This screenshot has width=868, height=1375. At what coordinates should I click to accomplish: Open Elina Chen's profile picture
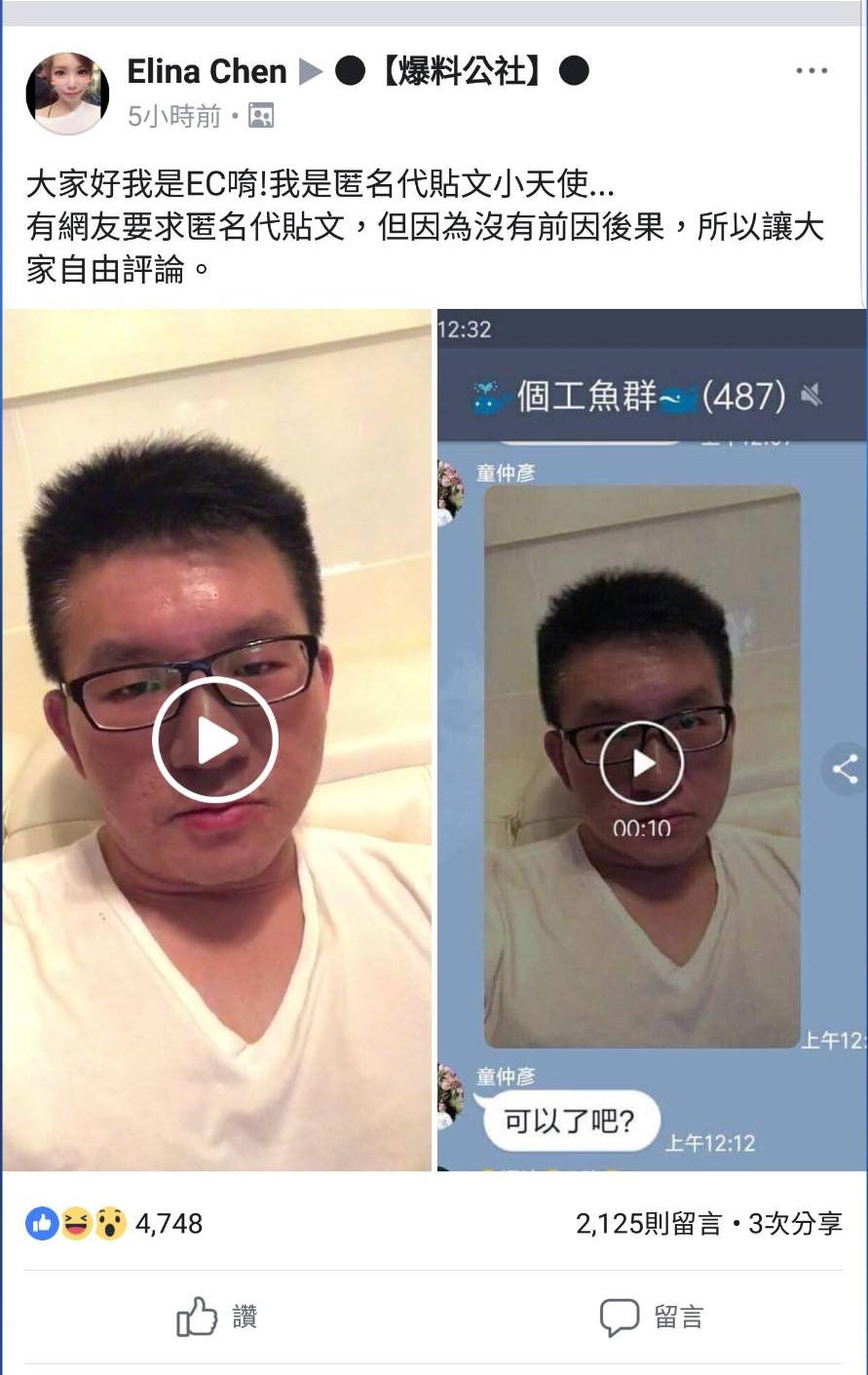67,94
